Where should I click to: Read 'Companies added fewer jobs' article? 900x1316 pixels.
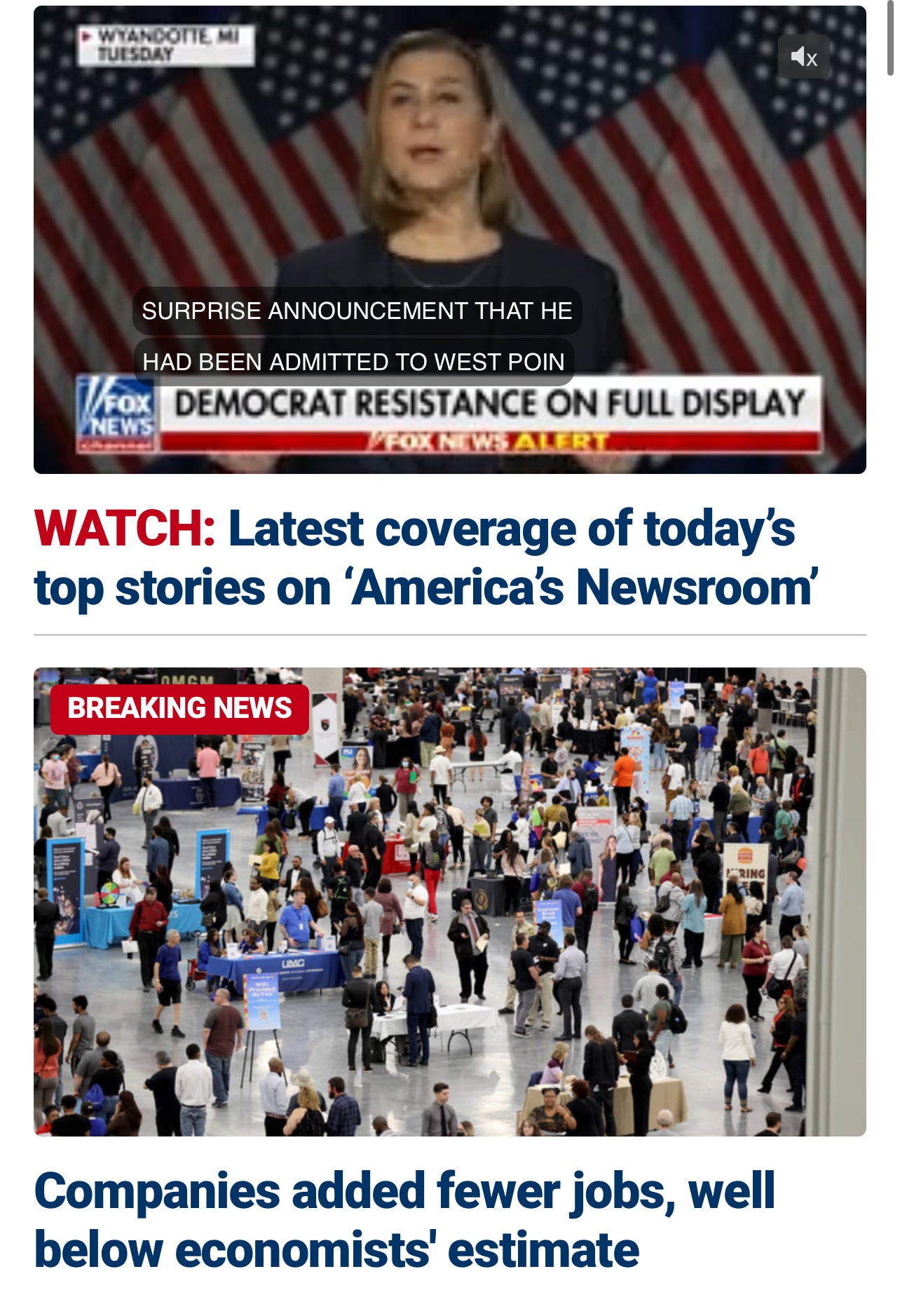tap(404, 1219)
